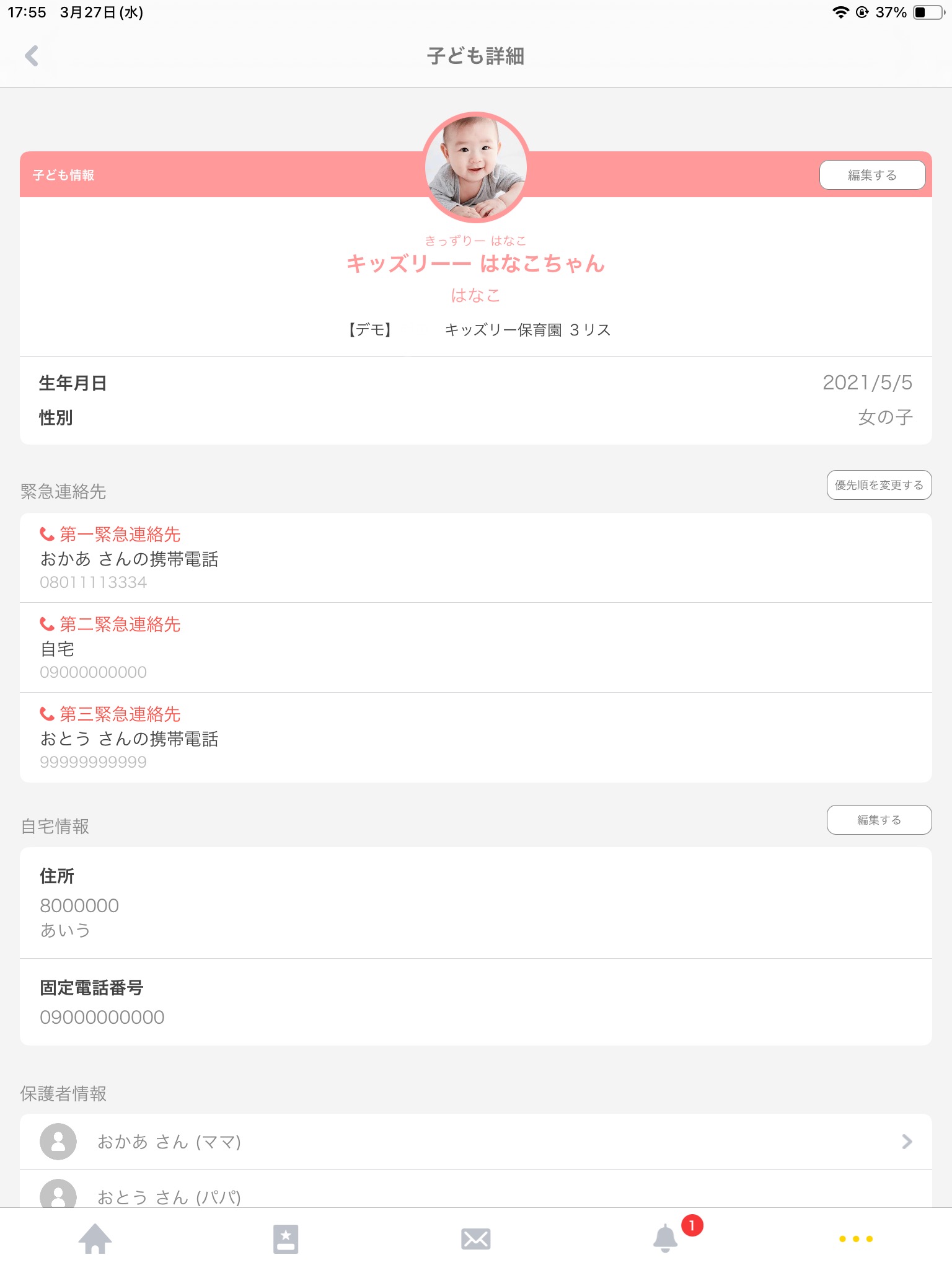Switch to the home tab
Viewport: 952px width, 1270px height.
[95, 1239]
